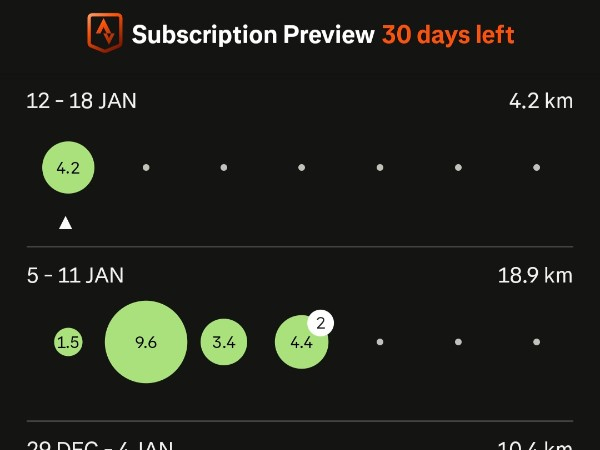Open the Subscription Preview banner
Image resolution: width=600 pixels, height=450 pixels.
[300, 35]
